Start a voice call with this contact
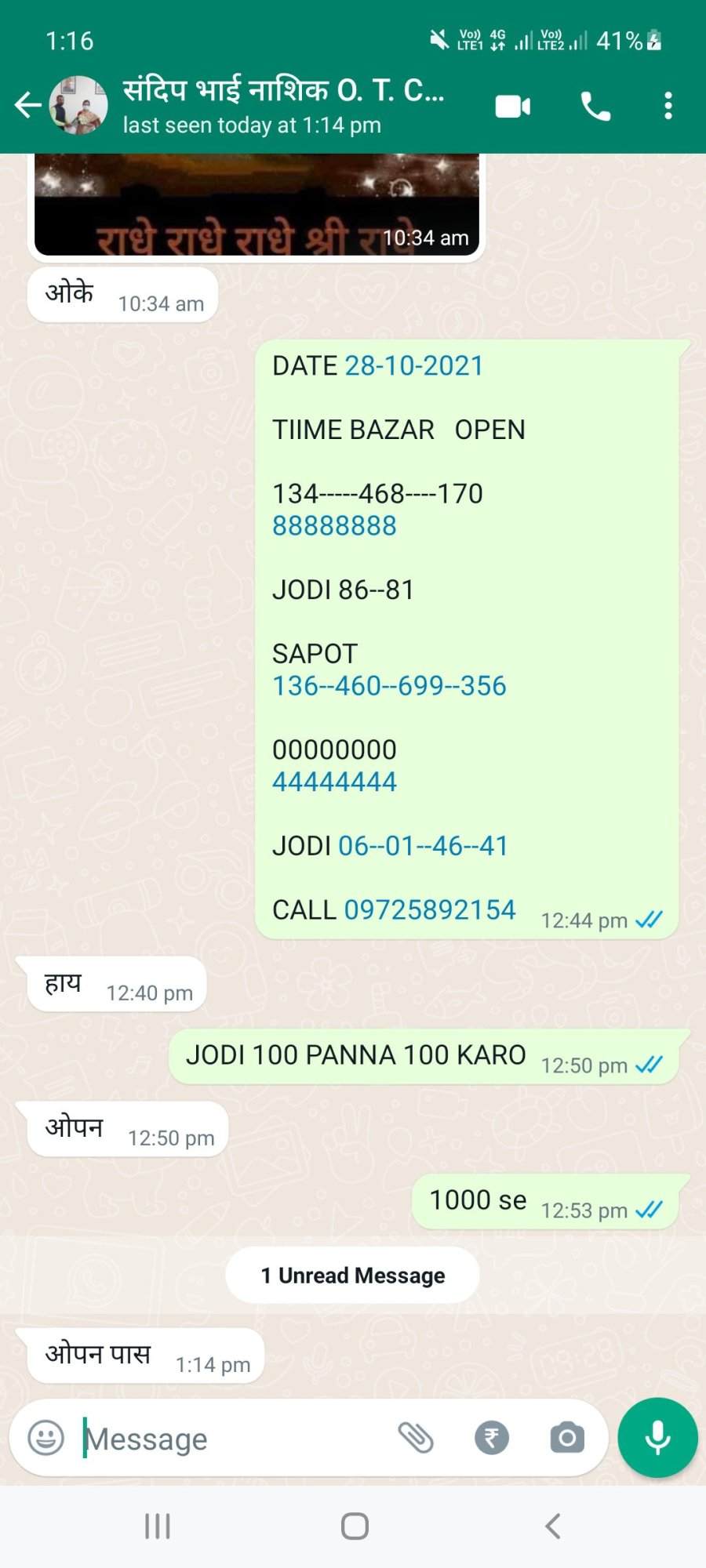Image resolution: width=706 pixels, height=1568 pixels. click(595, 106)
